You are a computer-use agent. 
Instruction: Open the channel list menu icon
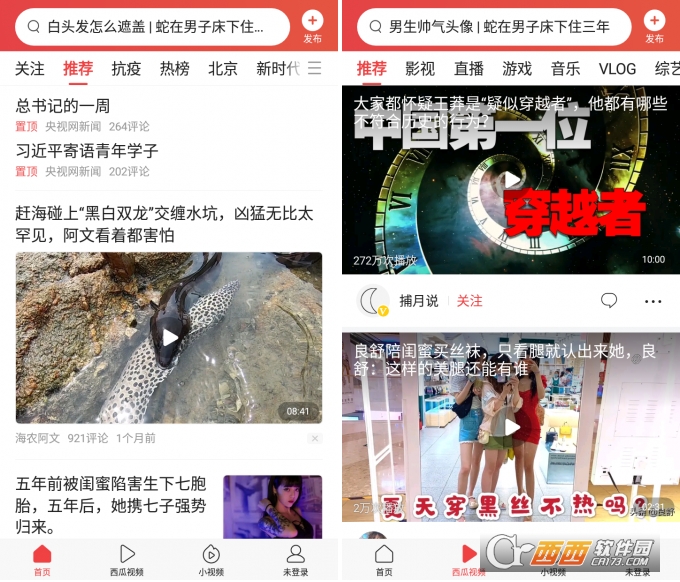315,69
